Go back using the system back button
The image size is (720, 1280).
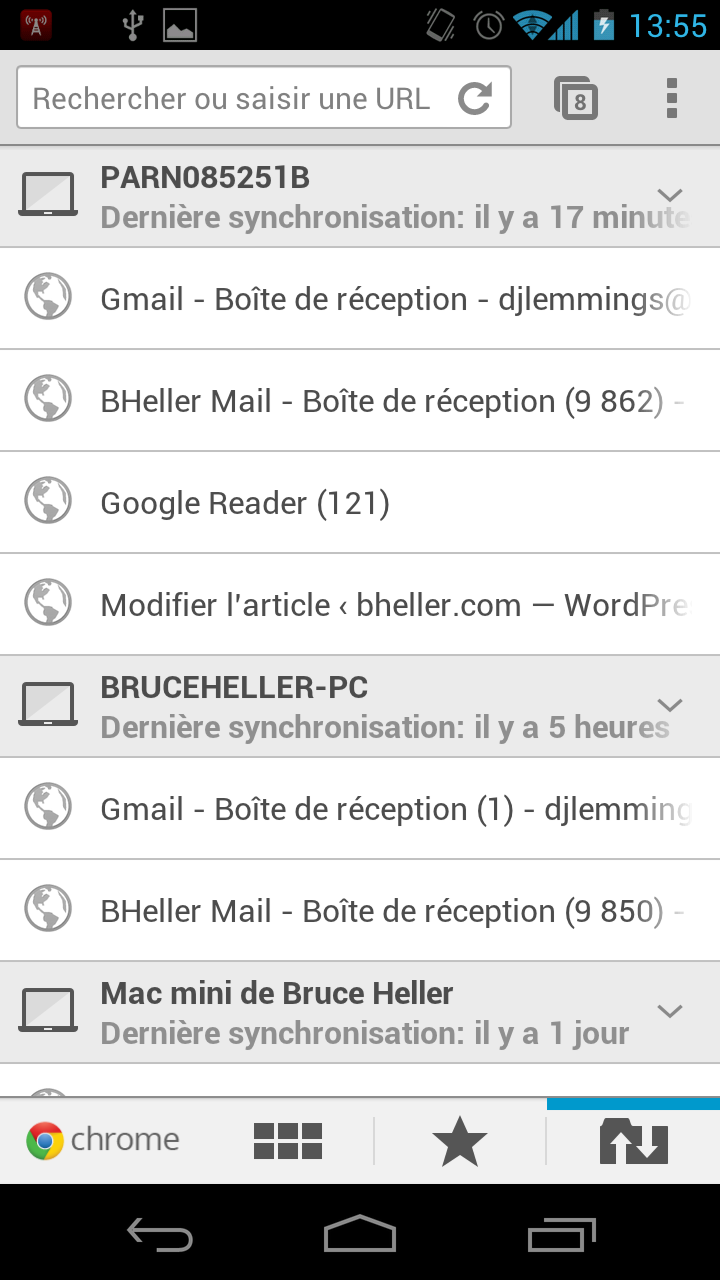[x=160, y=1234]
